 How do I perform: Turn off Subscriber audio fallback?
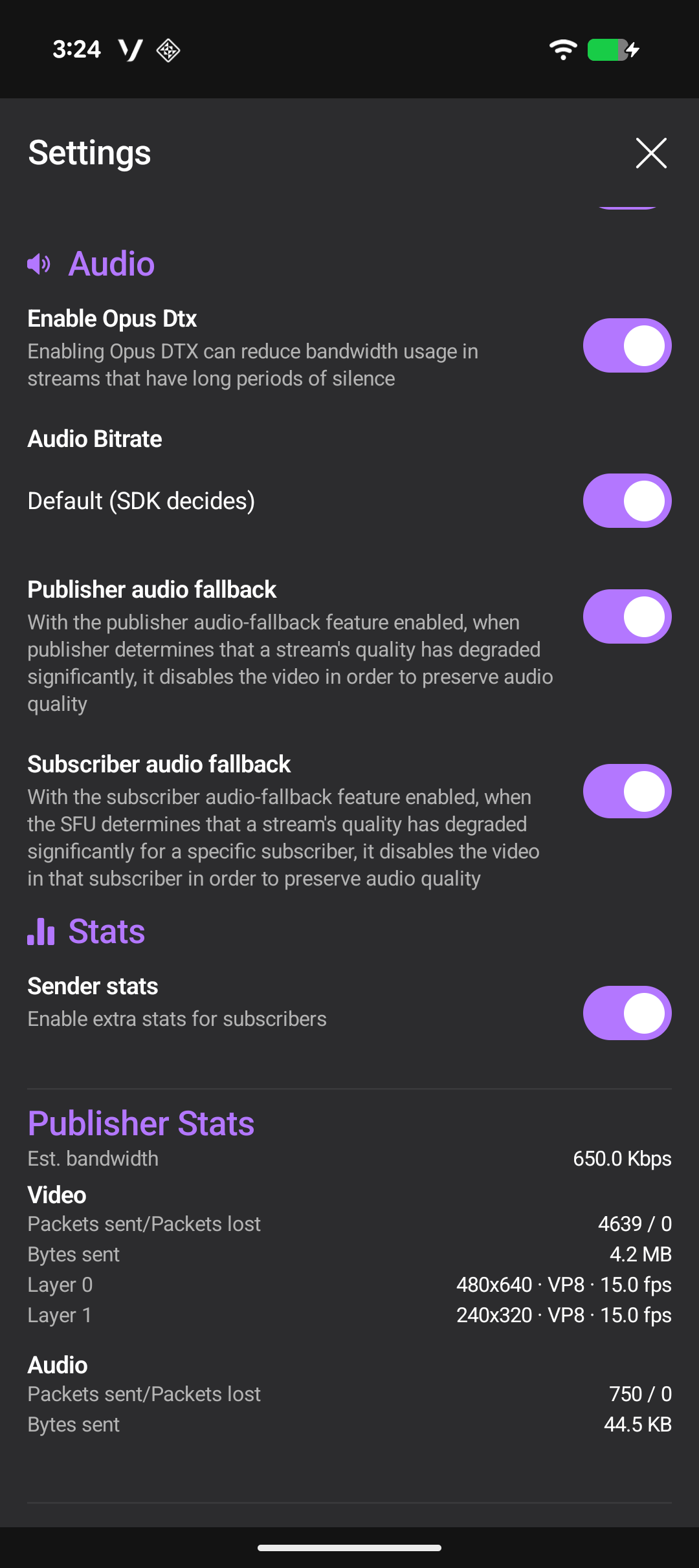pyautogui.click(x=627, y=790)
